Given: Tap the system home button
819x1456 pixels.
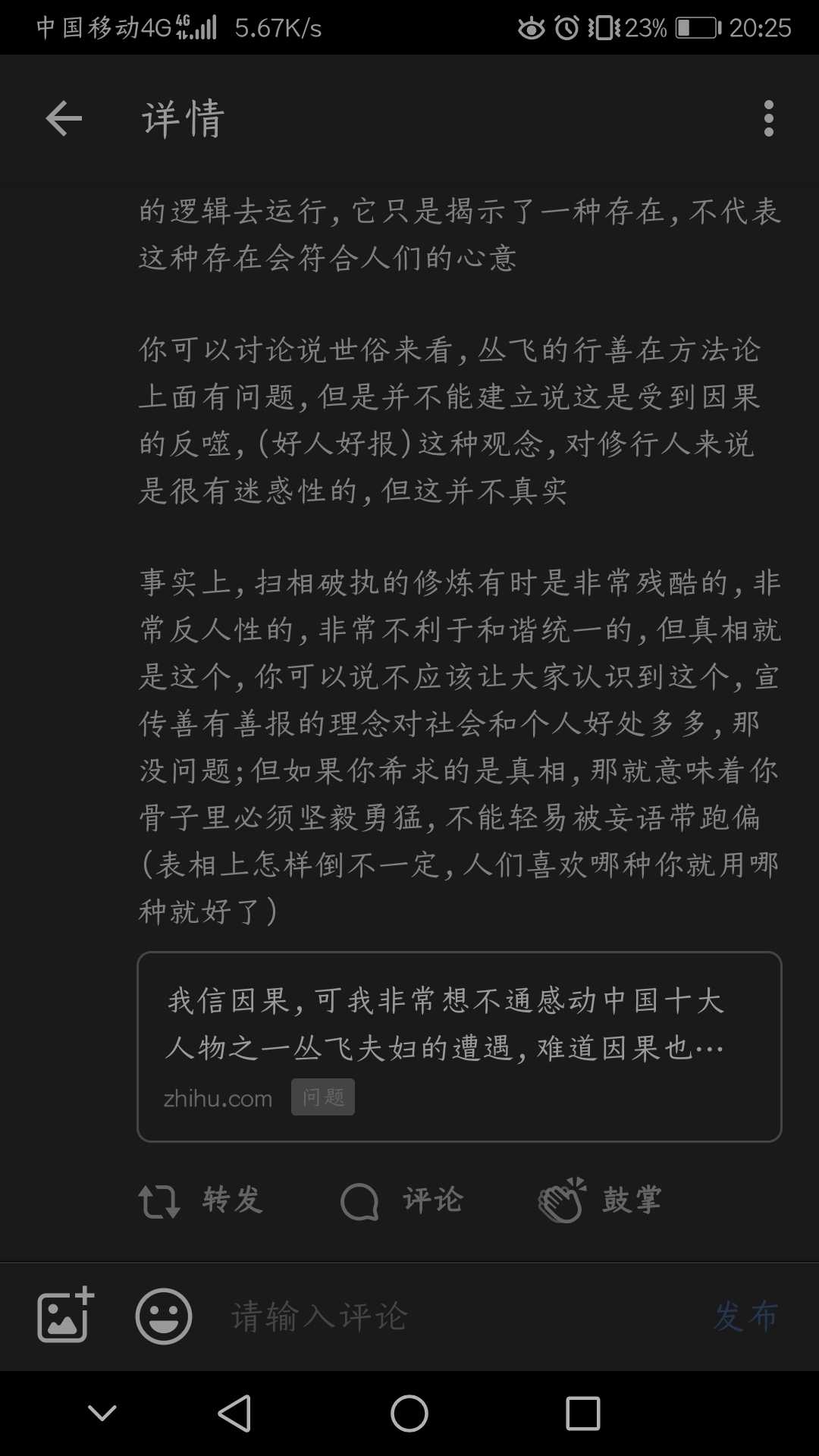Looking at the screenshot, I should click(409, 1414).
